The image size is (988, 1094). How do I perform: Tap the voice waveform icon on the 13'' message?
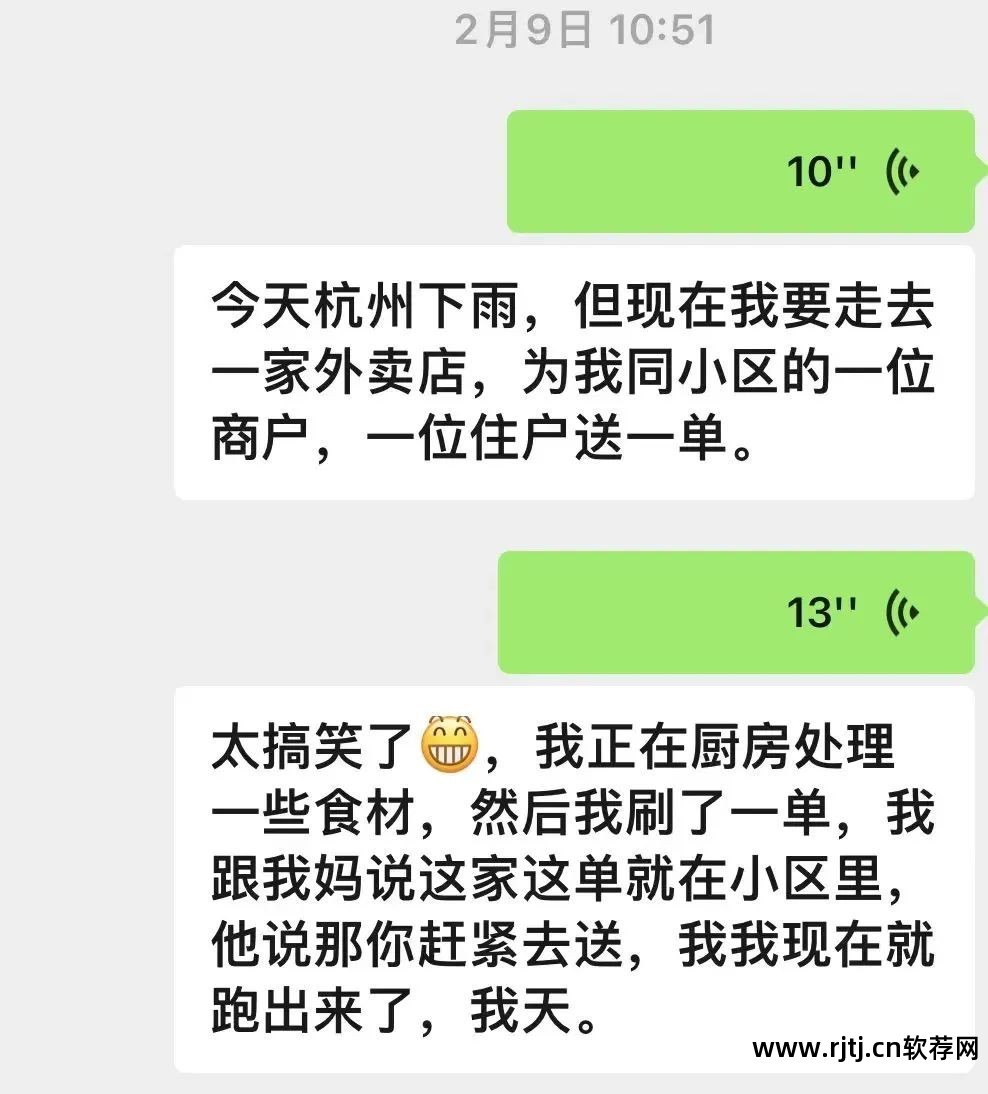905,612
